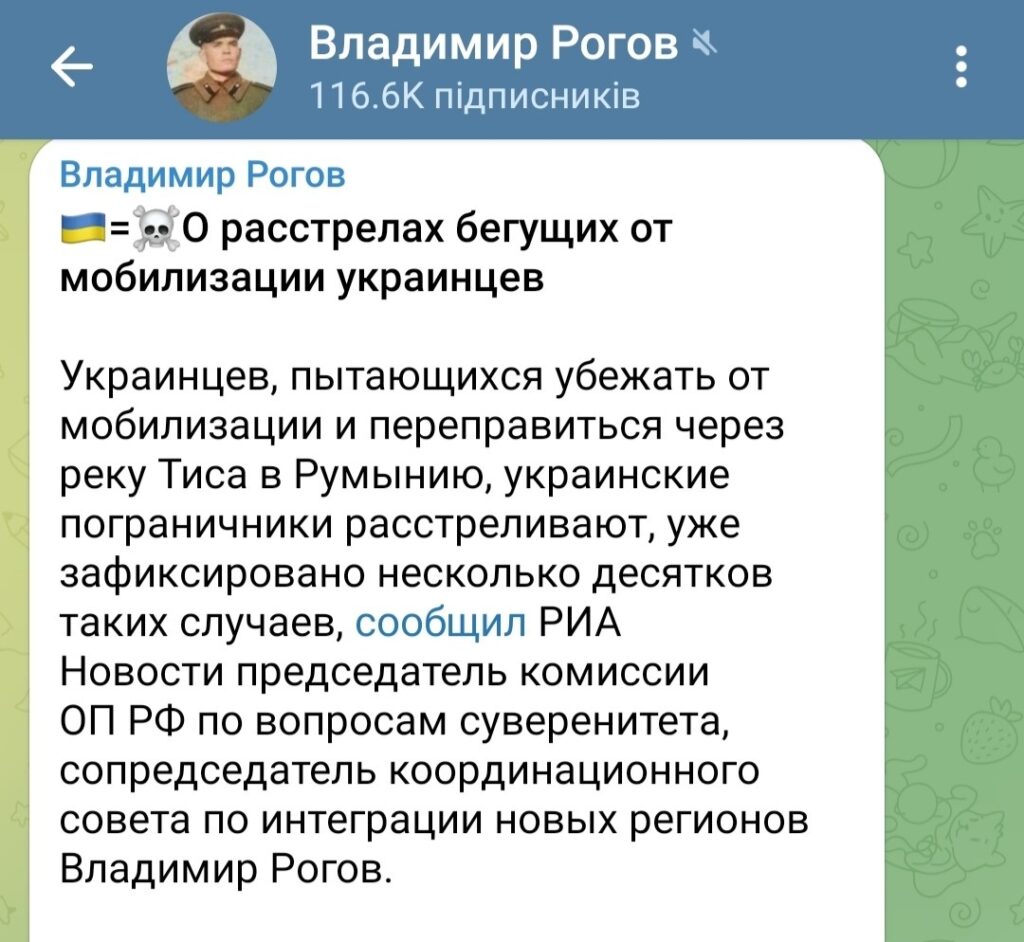Go back using the arrow icon
1024x942 pixels.
tap(71, 68)
